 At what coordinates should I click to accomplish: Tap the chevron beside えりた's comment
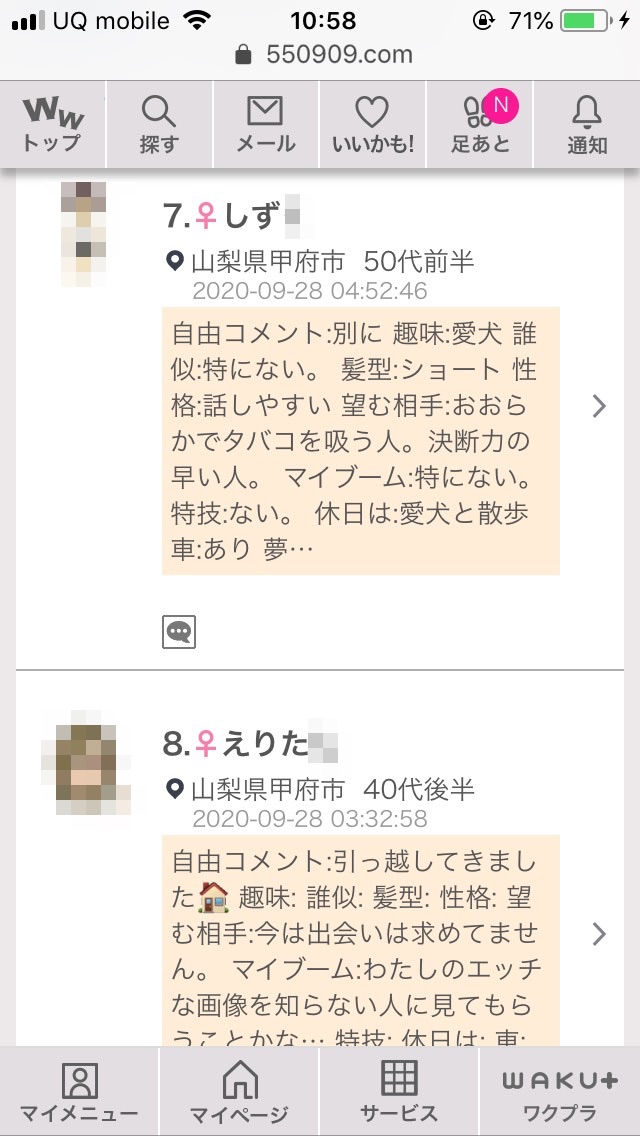click(599, 934)
